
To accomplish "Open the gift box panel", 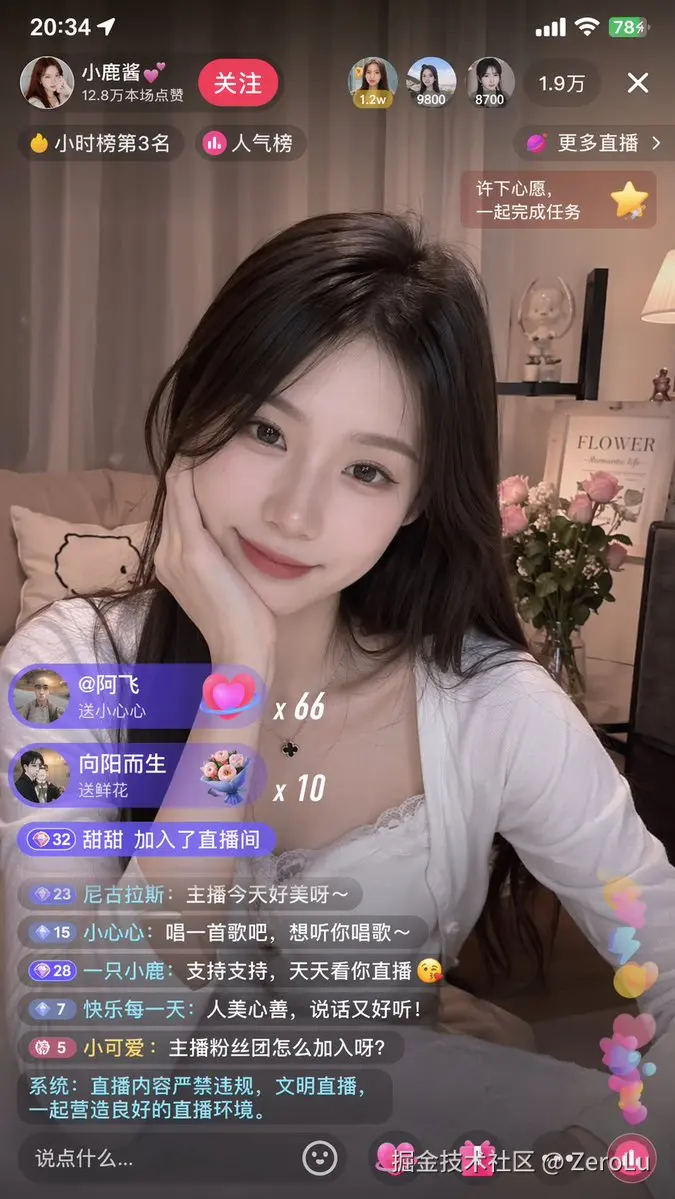I will pos(475,1158).
